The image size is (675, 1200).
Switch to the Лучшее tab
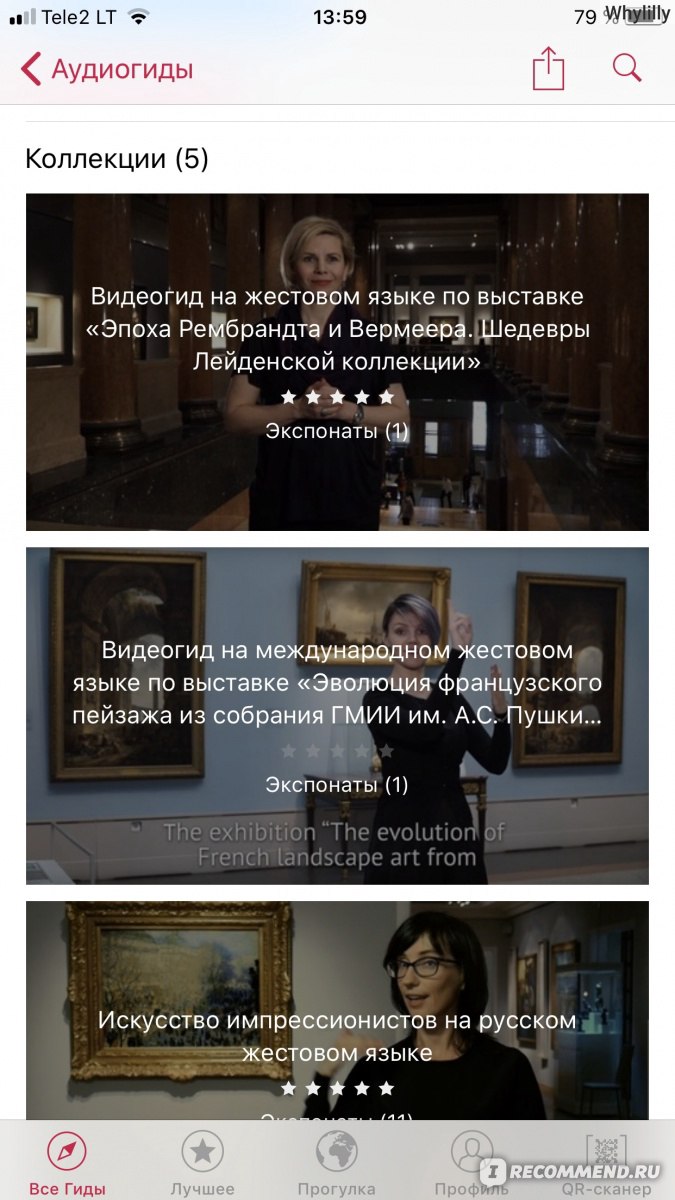click(202, 1160)
